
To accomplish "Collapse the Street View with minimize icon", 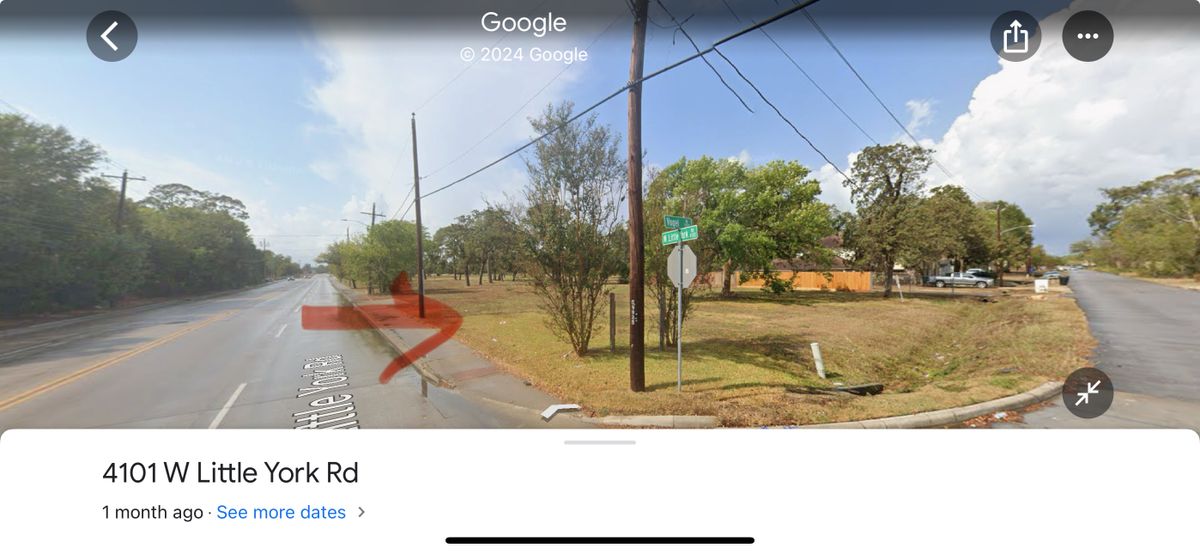I will [x=1087, y=393].
